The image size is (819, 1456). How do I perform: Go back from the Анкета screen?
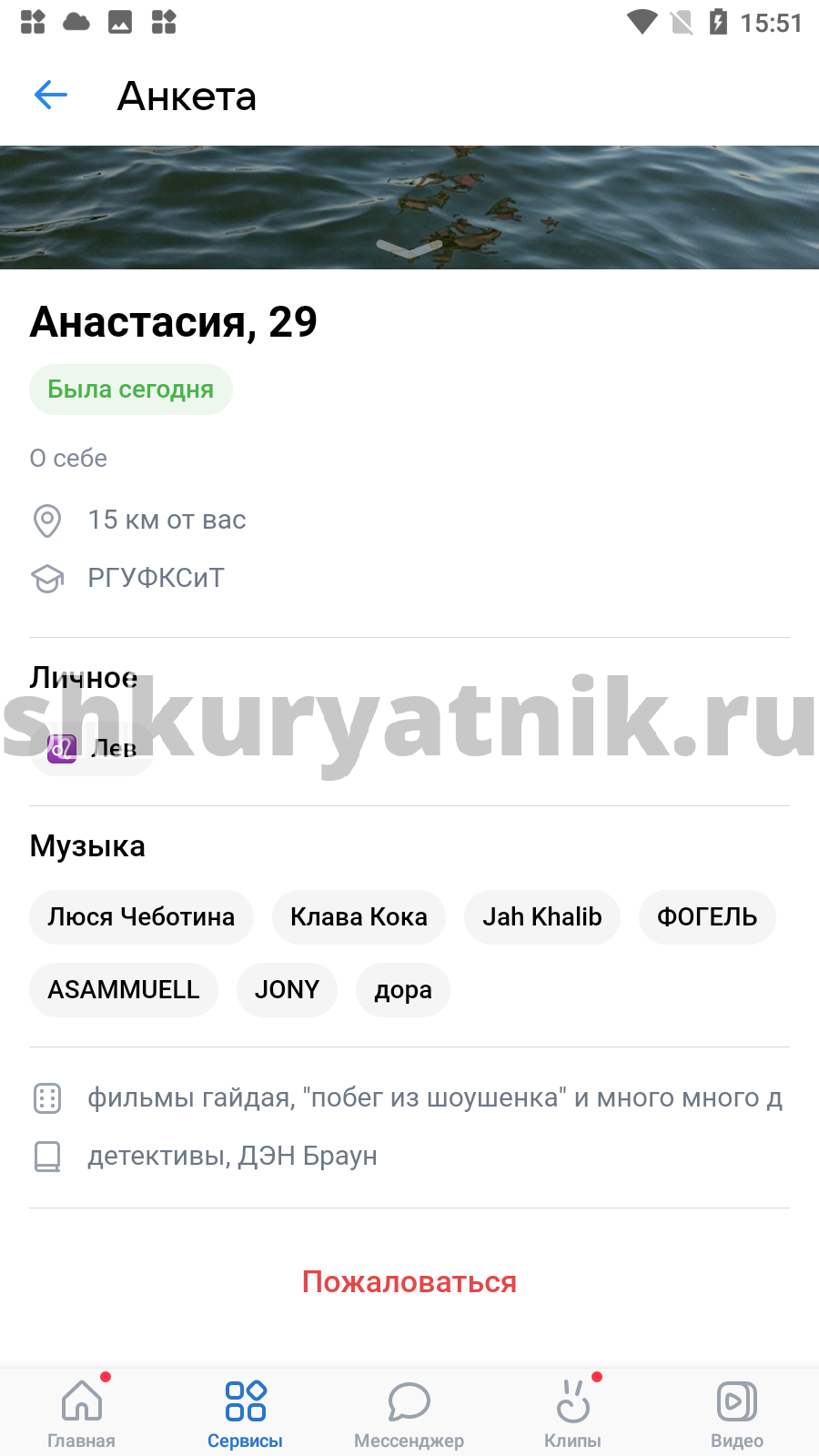click(x=51, y=95)
